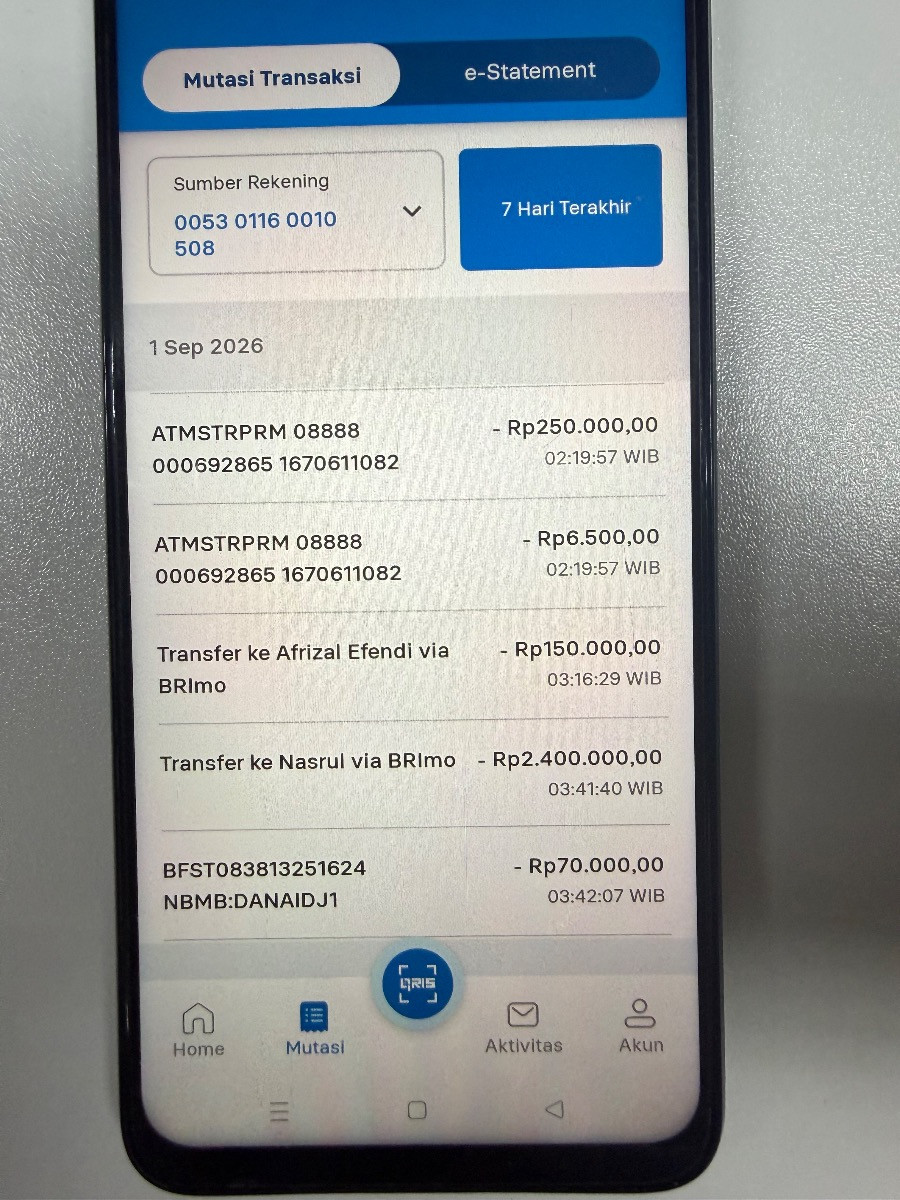Switch to the e-Statement tab
900x1200 pixels.
pos(529,72)
